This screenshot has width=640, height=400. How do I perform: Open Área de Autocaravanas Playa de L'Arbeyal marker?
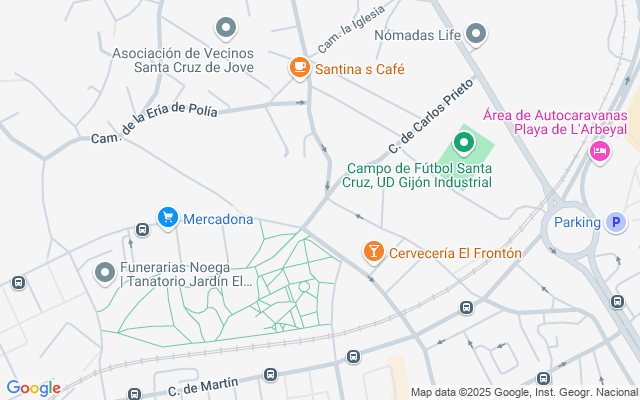pos(599,151)
